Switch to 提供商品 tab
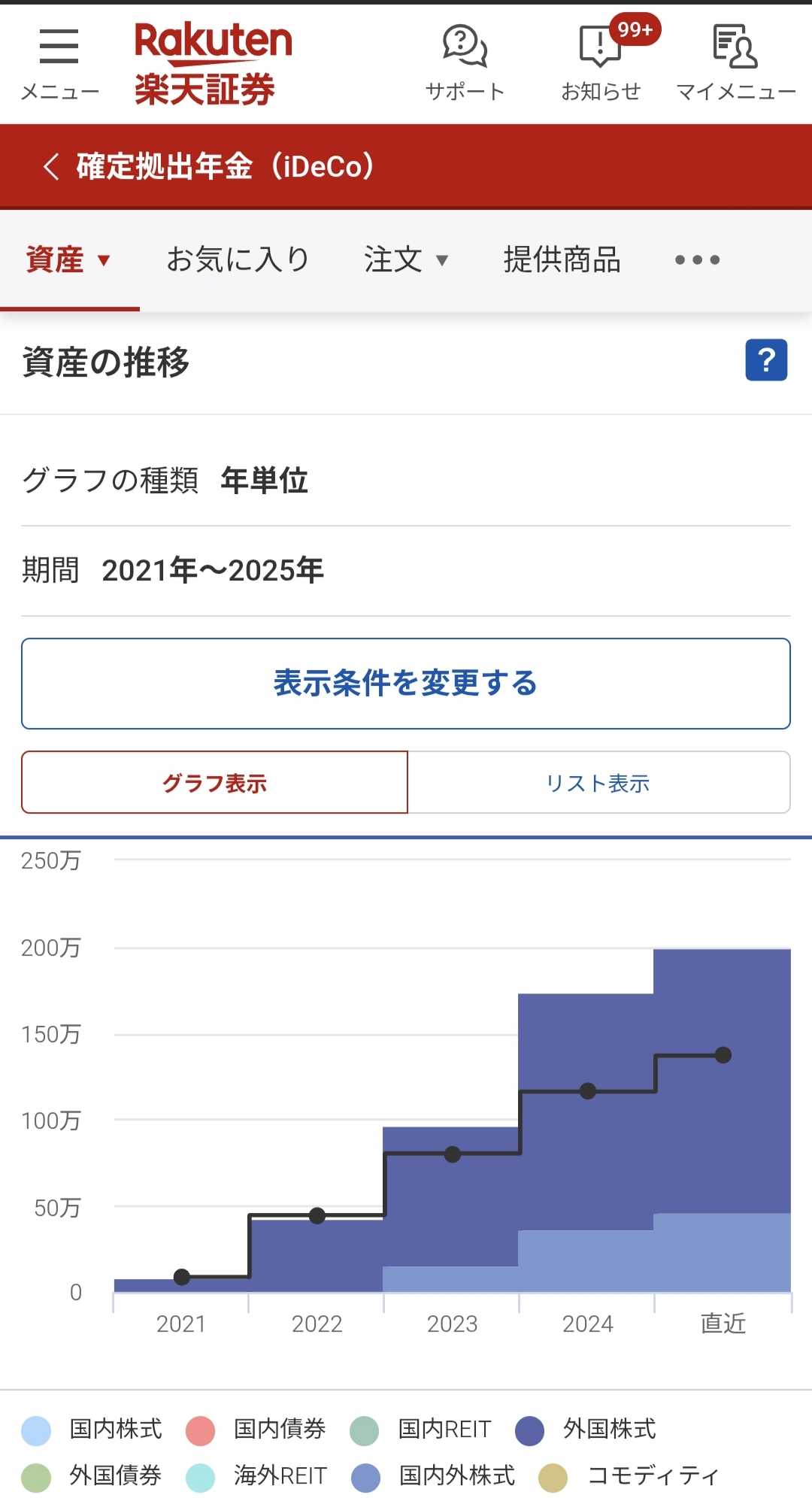The width and height of the screenshot is (812, 1498). tap(562, 259)
